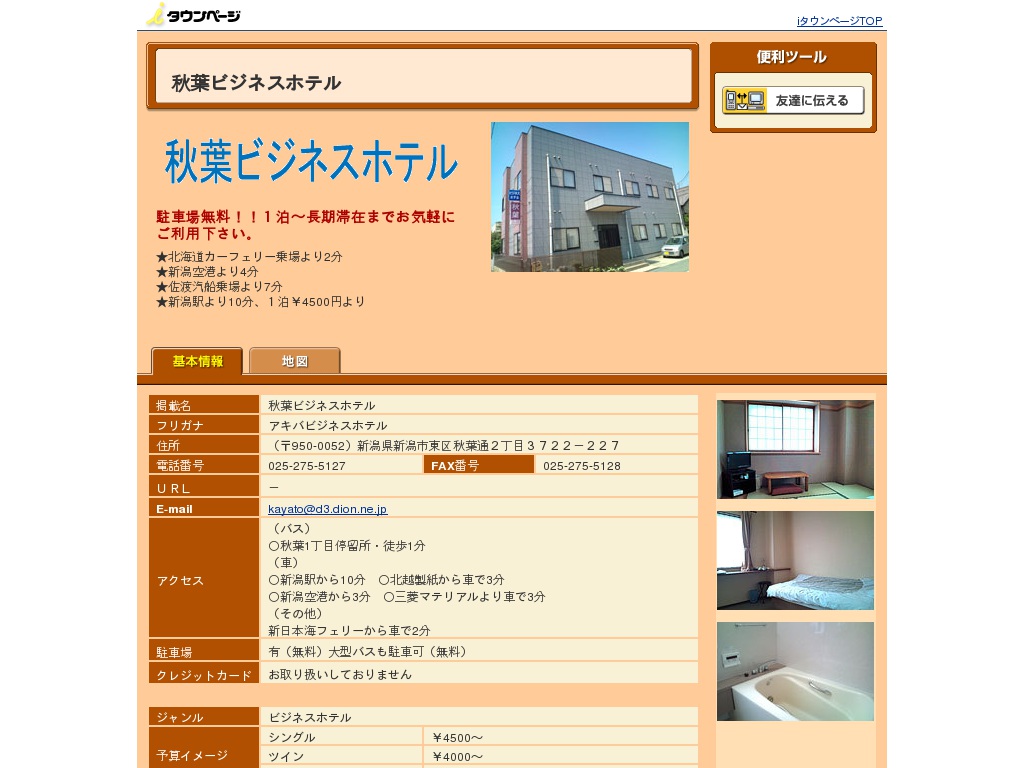Open the iタウンページTOP link
The width and height of the screenshot is (1024, 768).
839,21
